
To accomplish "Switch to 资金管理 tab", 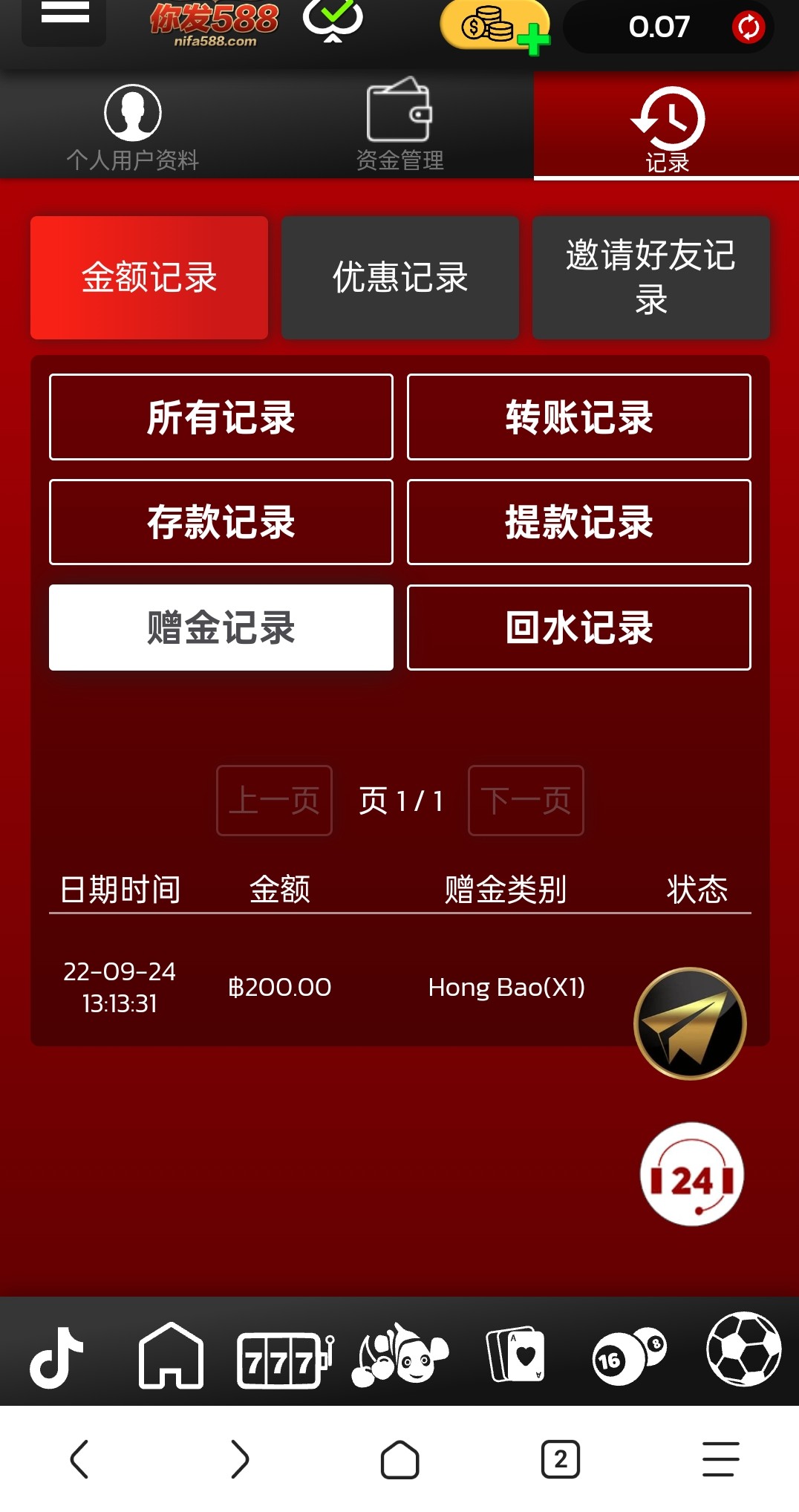I will tap(399, 126).
